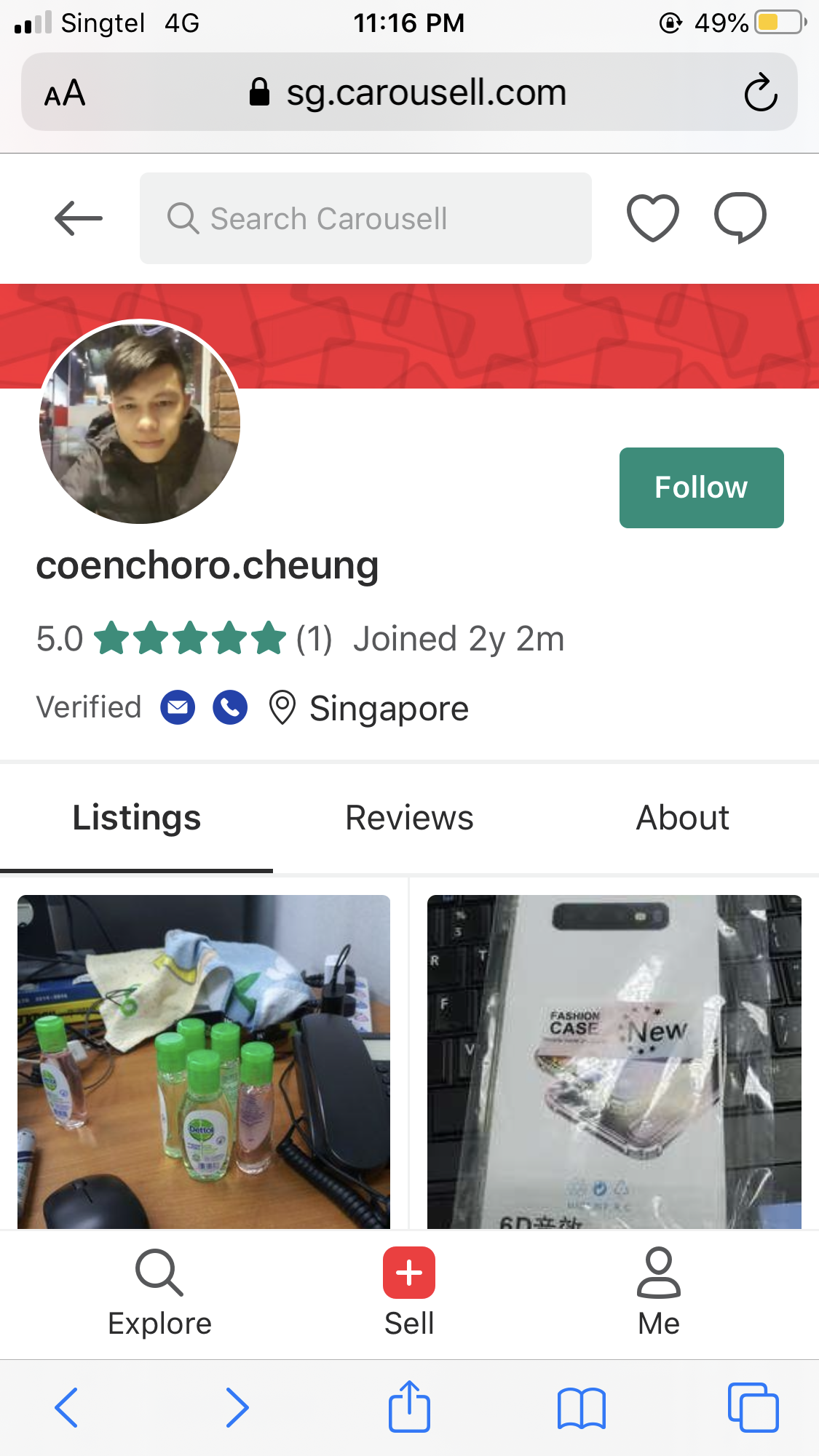Open the likes heart icon
819x1456 pixels.
point(653,218)
